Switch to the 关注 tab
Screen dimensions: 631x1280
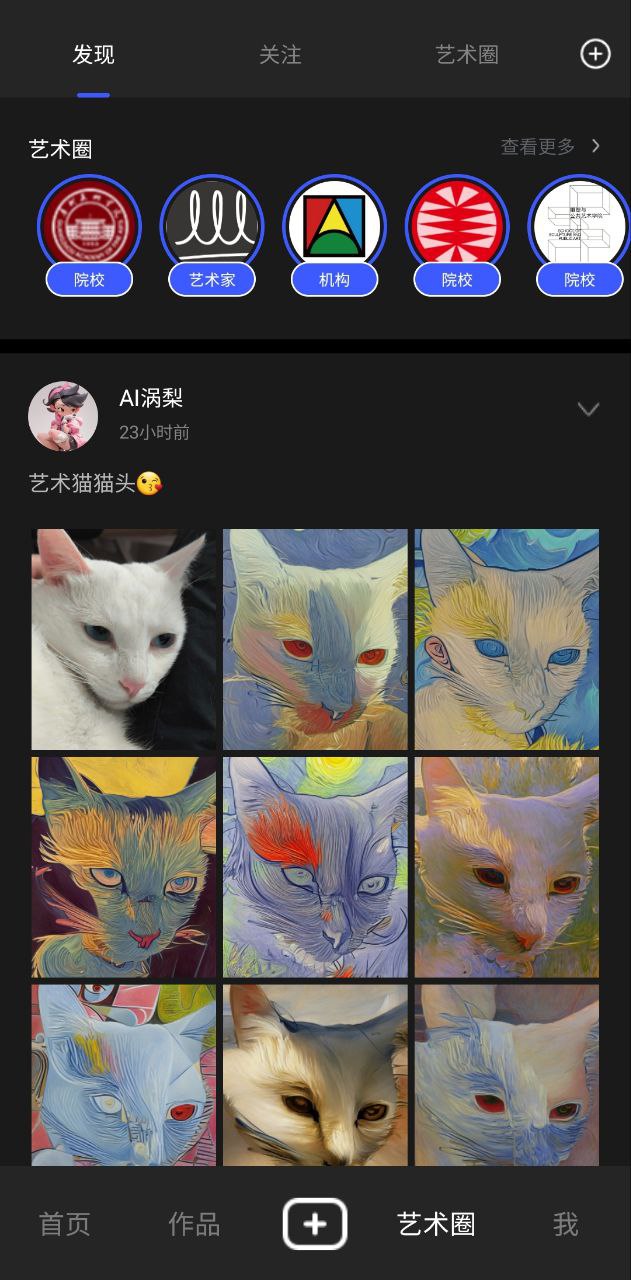pyautogui.click(x=280, y=55)
